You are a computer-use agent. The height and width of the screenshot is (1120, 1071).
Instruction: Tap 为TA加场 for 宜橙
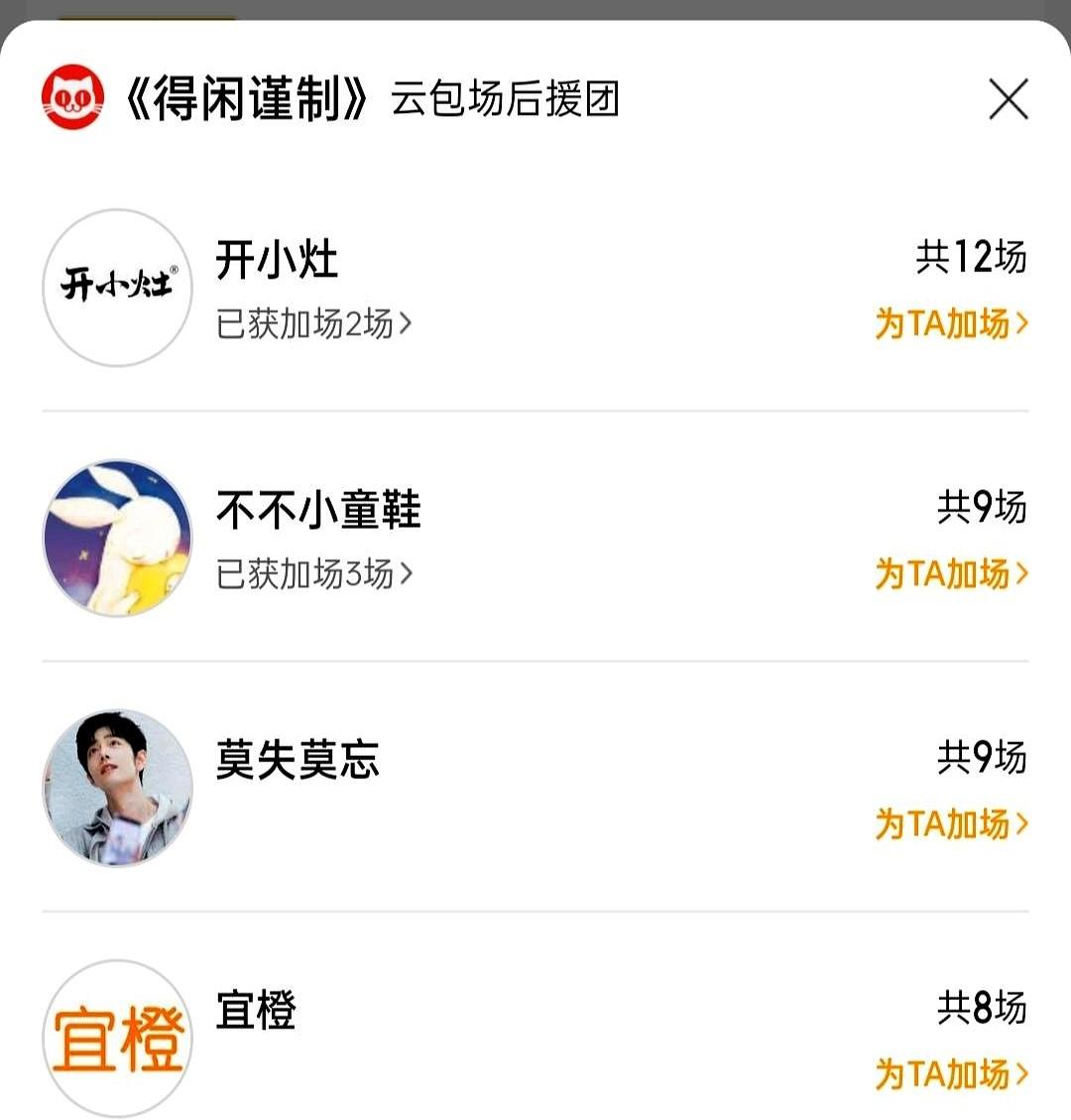[952, 1074]
